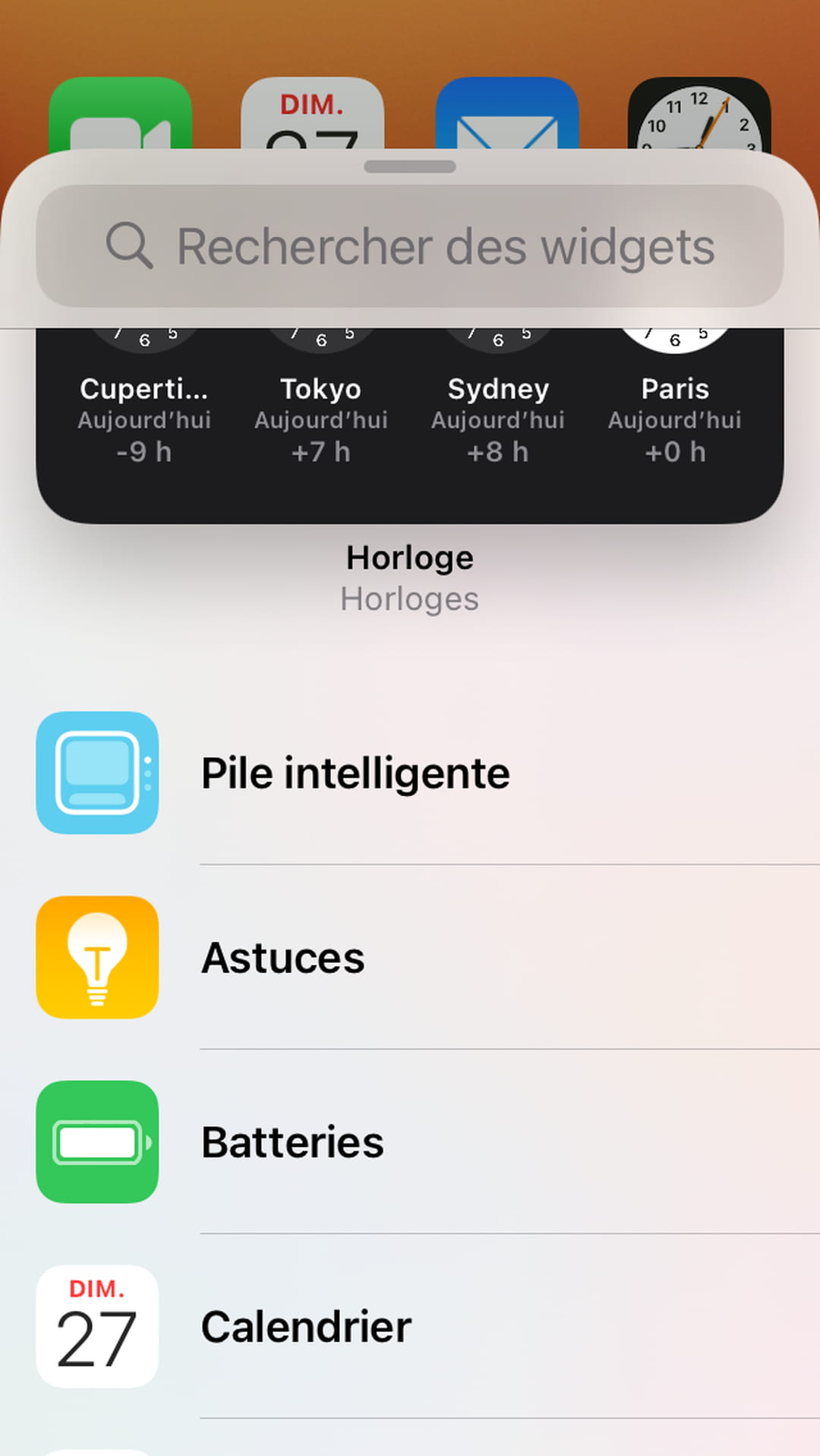Viewport: 820px width, 1456px height.
Task: Tap the Rechercher des widgets search field
Action: click(x=410, y=246)
